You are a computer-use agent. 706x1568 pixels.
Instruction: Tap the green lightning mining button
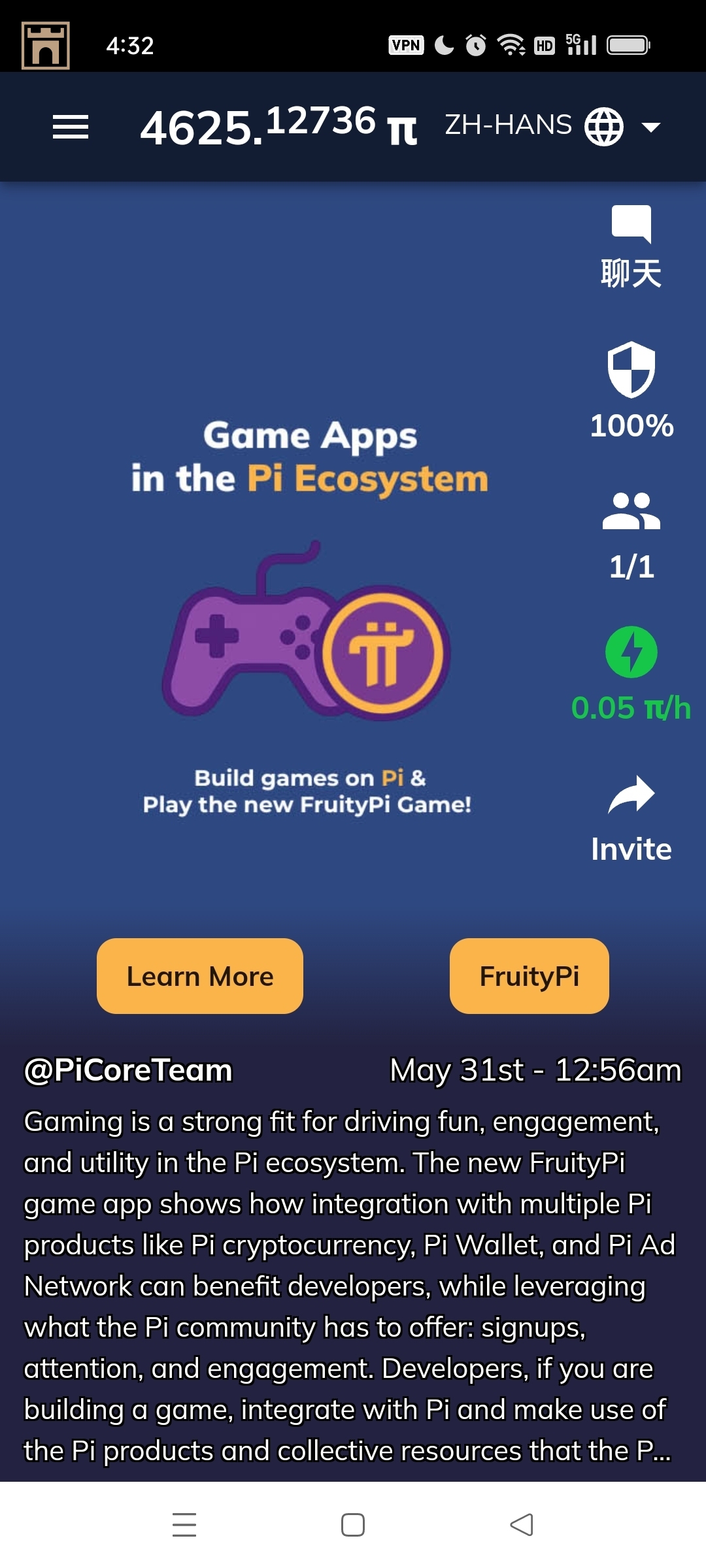click(631, 652)
